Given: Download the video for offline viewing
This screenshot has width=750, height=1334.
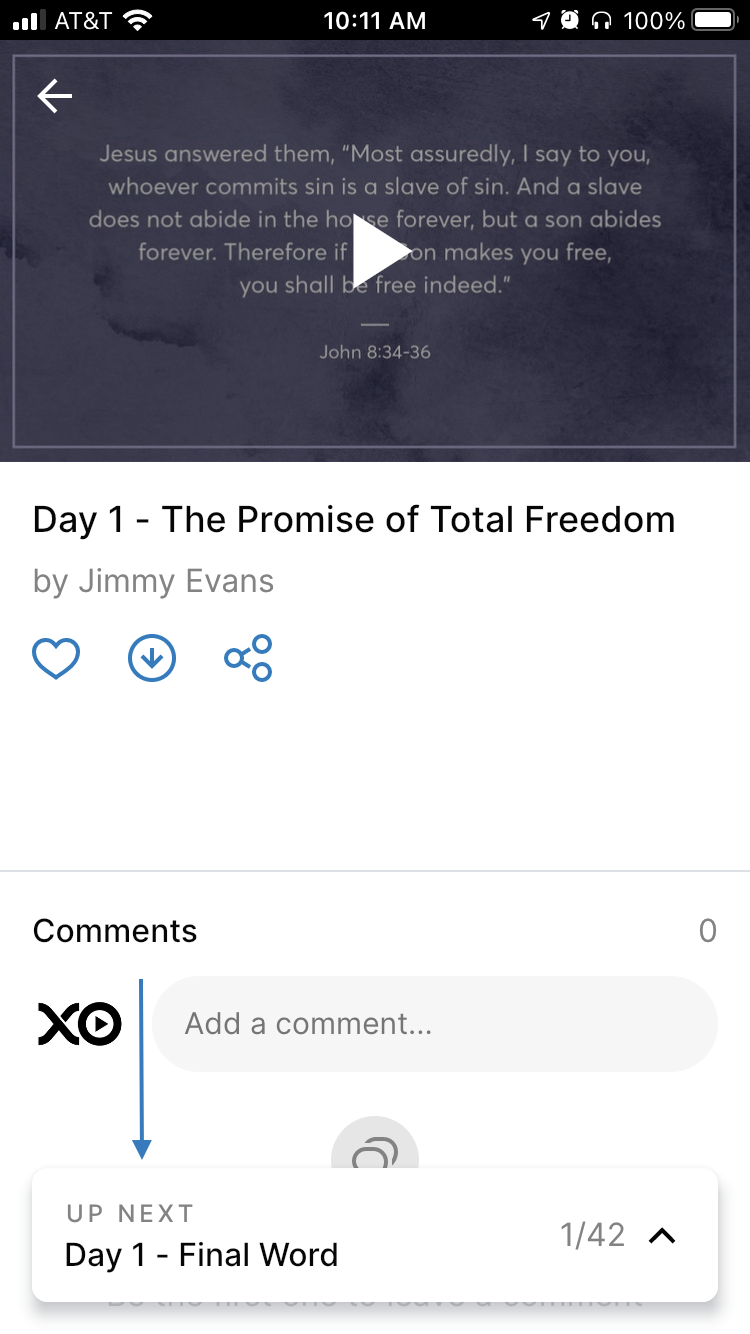Looking at the screenshot, I should (x=152, y=658).
